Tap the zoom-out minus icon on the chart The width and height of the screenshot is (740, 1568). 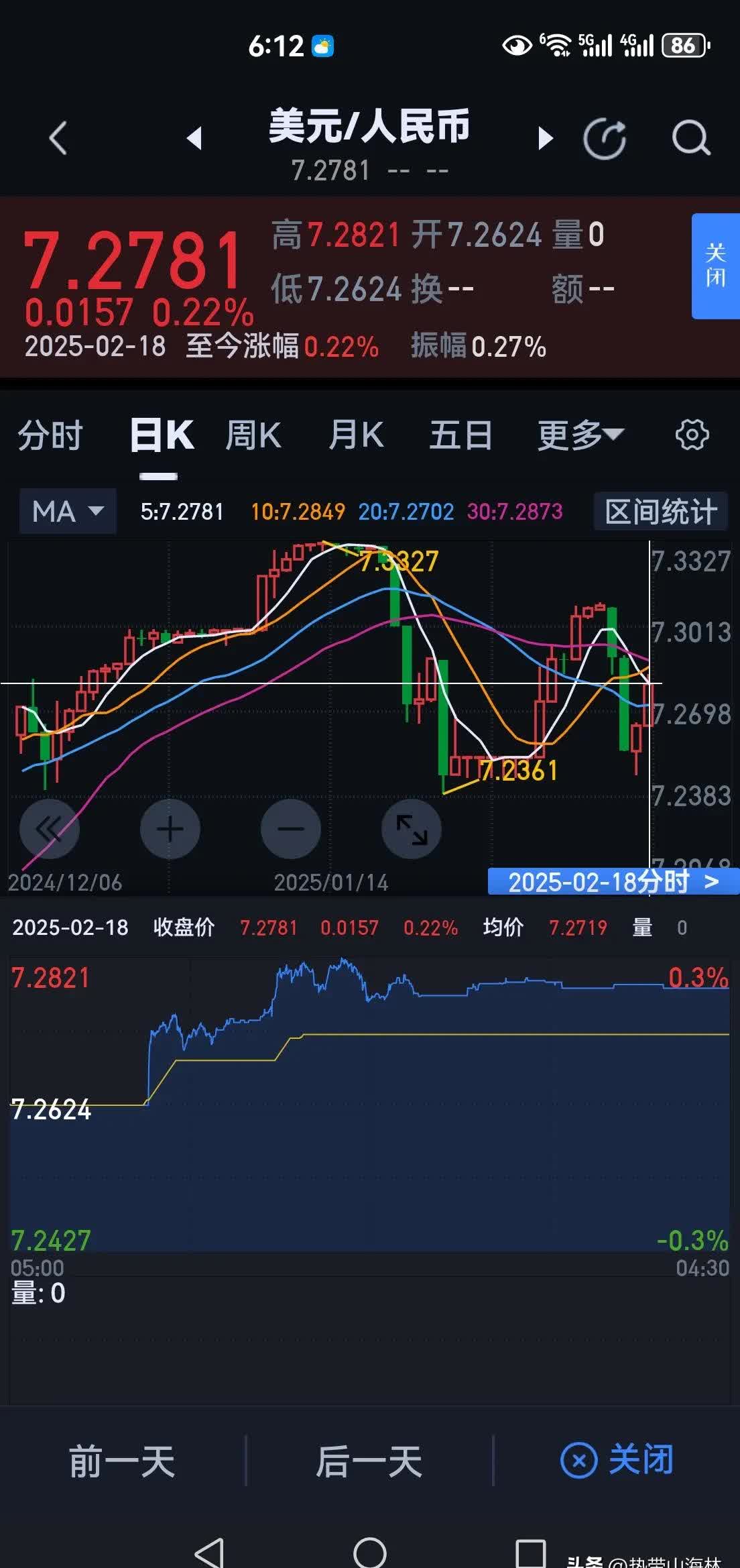pos(290,829)
